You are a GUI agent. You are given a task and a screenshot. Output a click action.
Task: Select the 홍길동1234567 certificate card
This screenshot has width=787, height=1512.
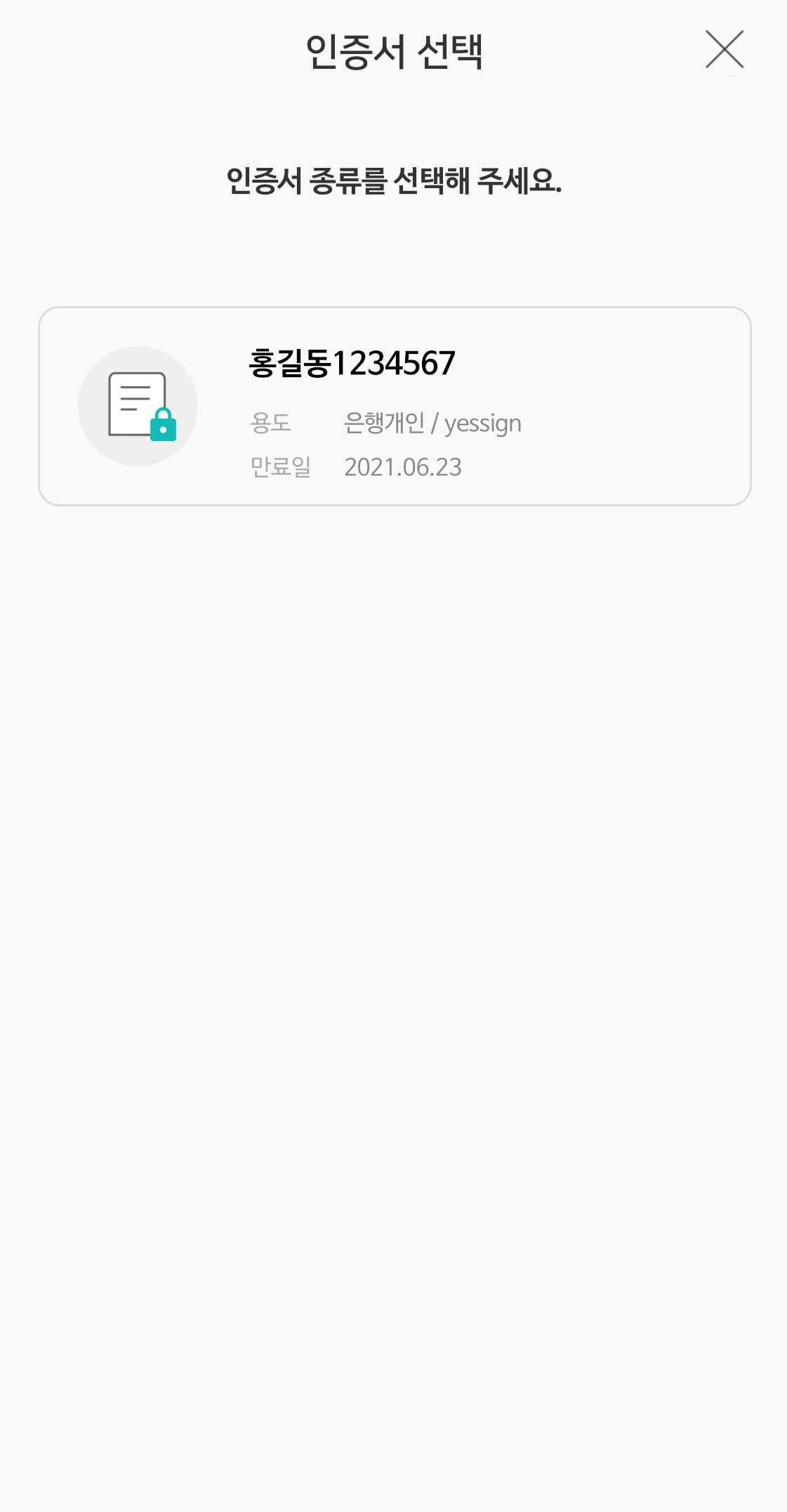395,406
